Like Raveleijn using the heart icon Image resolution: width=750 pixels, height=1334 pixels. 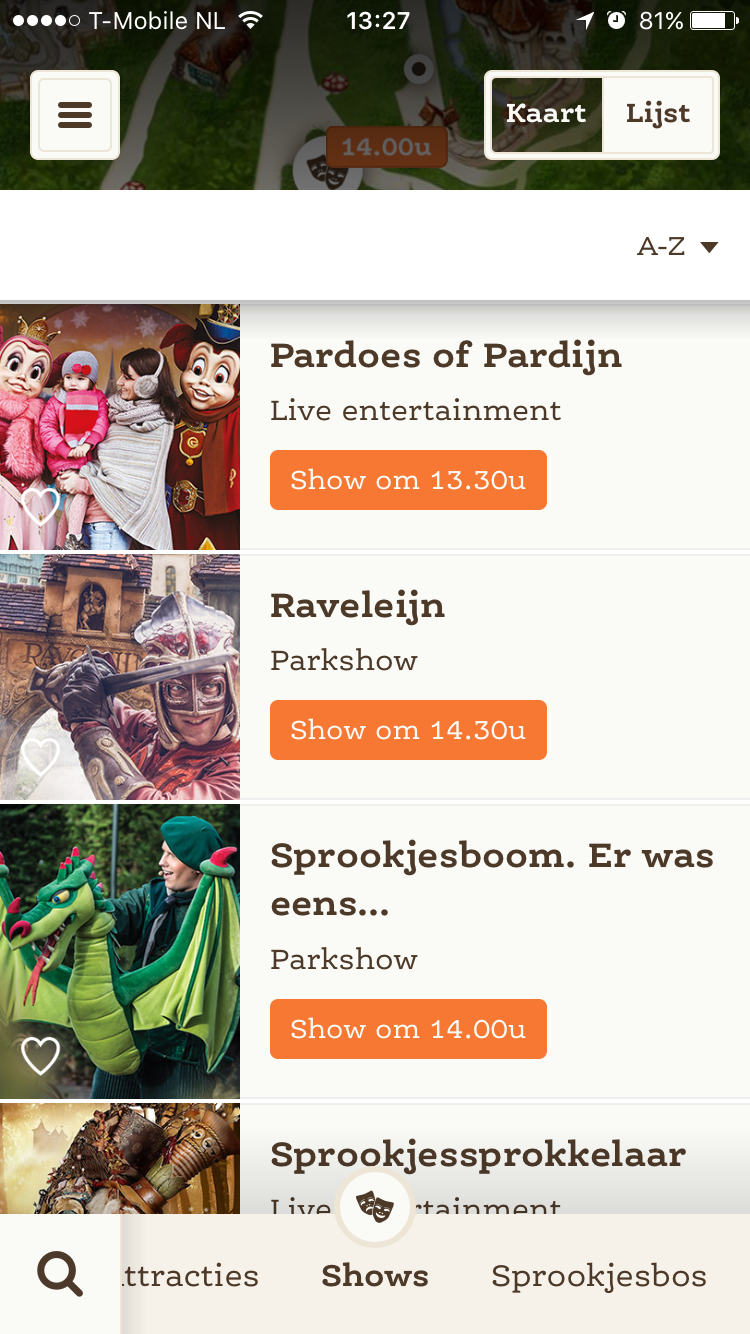pos(40,755)
